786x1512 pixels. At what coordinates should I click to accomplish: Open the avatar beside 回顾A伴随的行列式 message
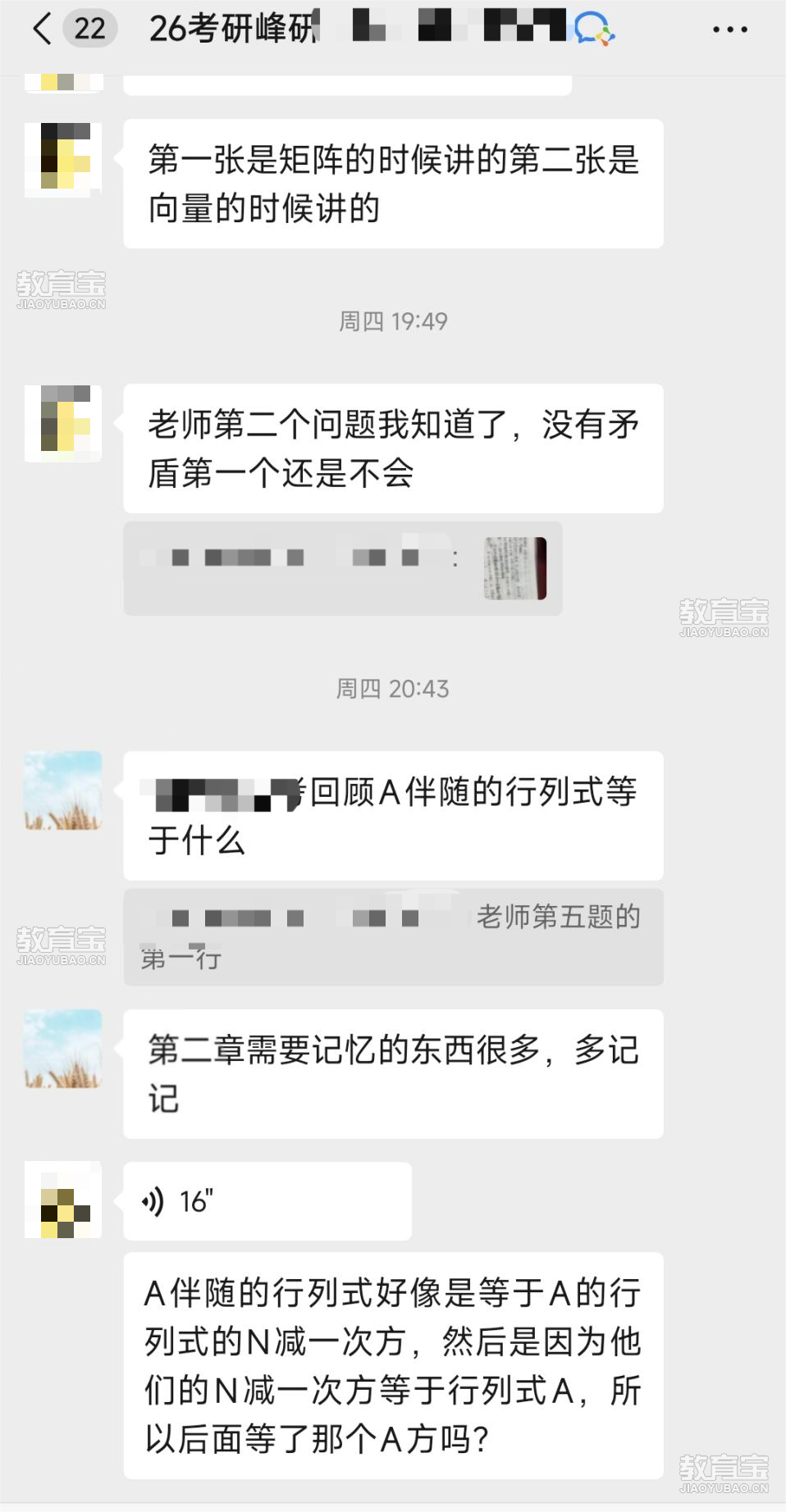tap(63, 790)
